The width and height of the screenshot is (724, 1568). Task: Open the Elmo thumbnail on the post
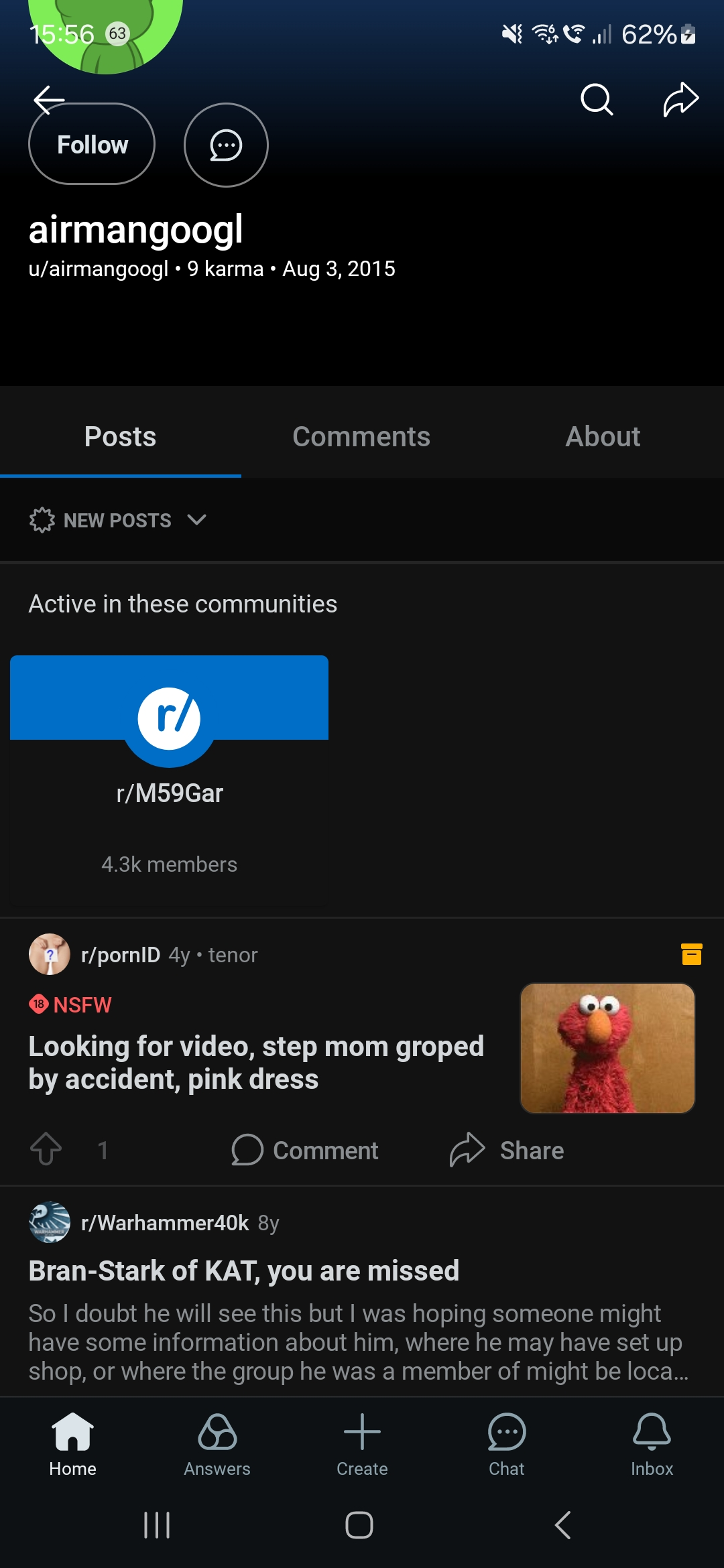coord(607,1048)
